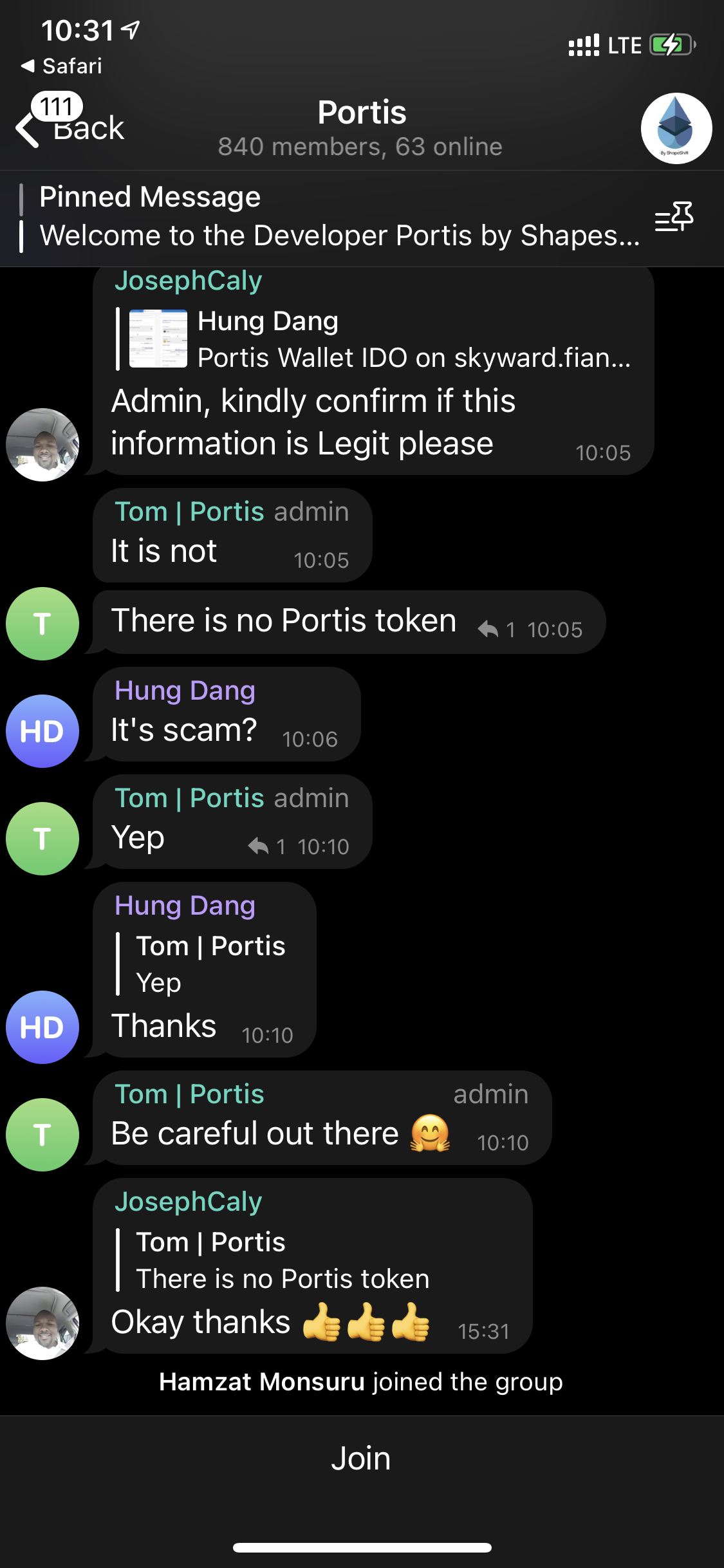Open Tom | Portis name on 'It is not'
The height and width of the screenshot is (1568, 724).
(x=189, y=512)
